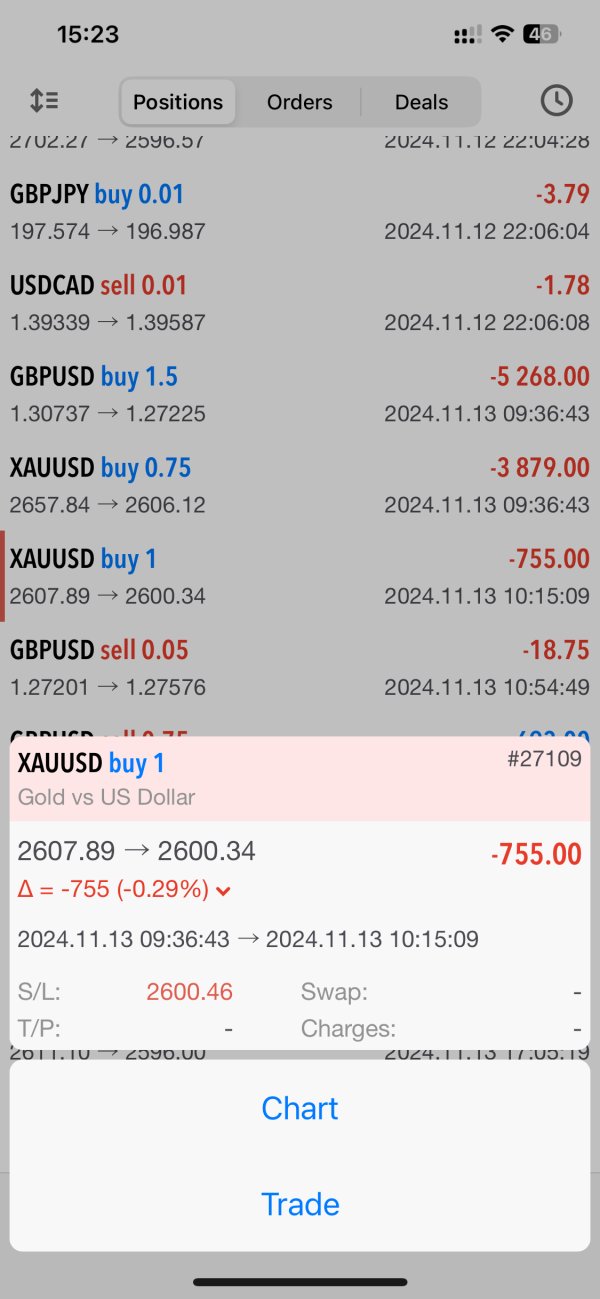Switch to the Deals tab
Viewport: 600px width, 1299px height.
pyautogui.click(x=421, y=102)
